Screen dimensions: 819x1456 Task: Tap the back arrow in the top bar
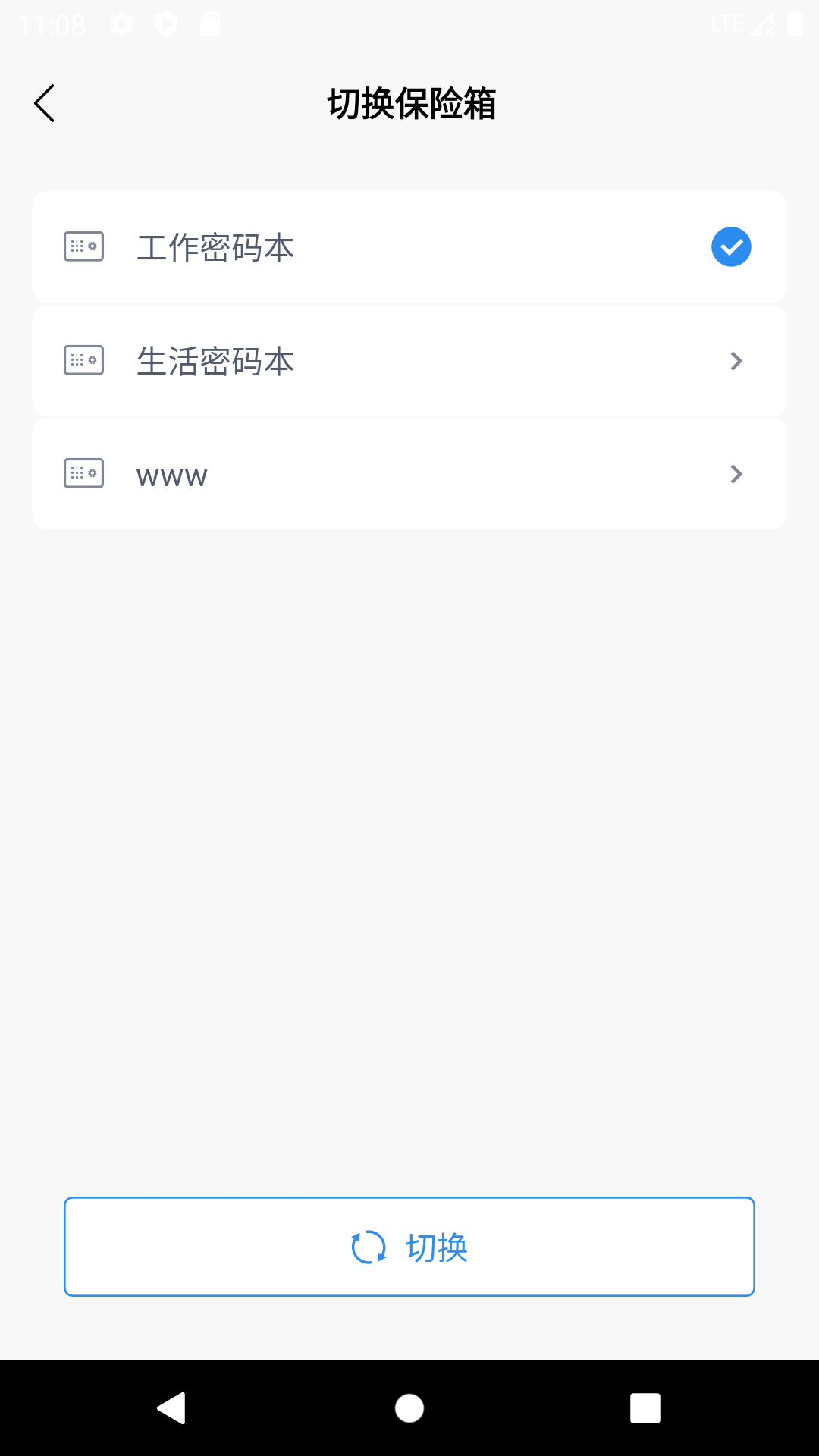click(44, 102)
